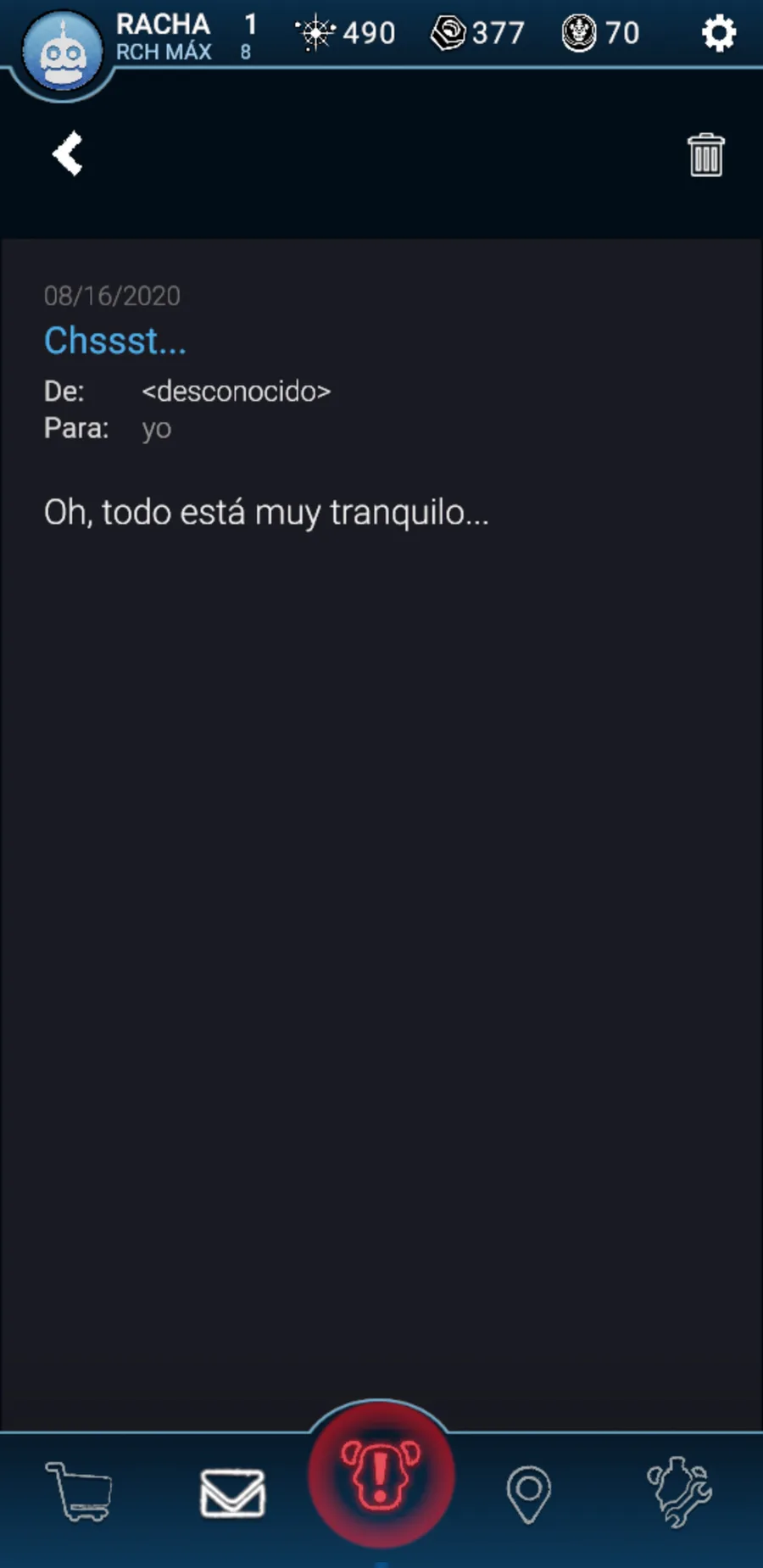Go back to the message inbox

coord(67,153)
